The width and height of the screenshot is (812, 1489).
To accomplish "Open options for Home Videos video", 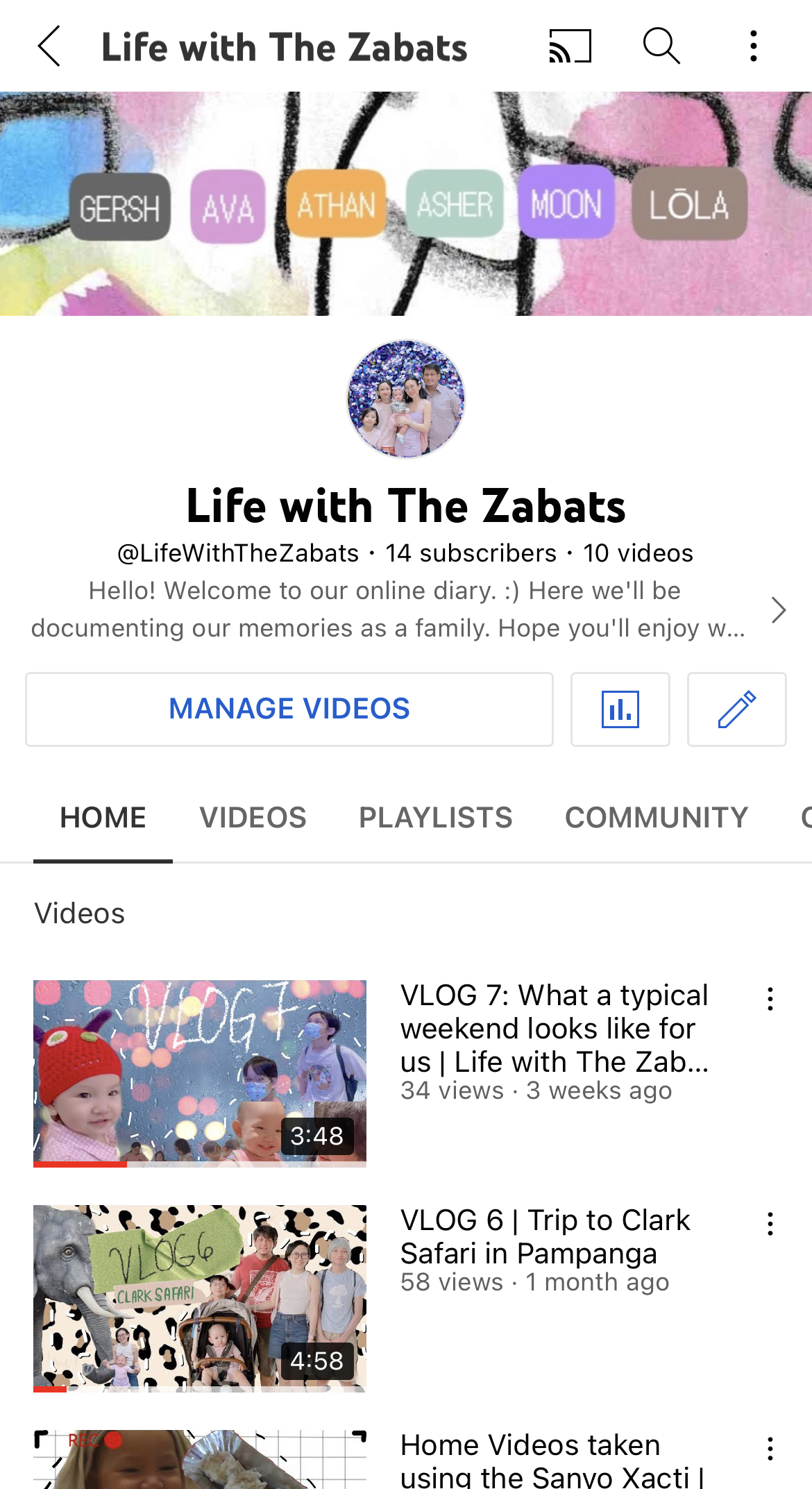I will (770, 1449).
